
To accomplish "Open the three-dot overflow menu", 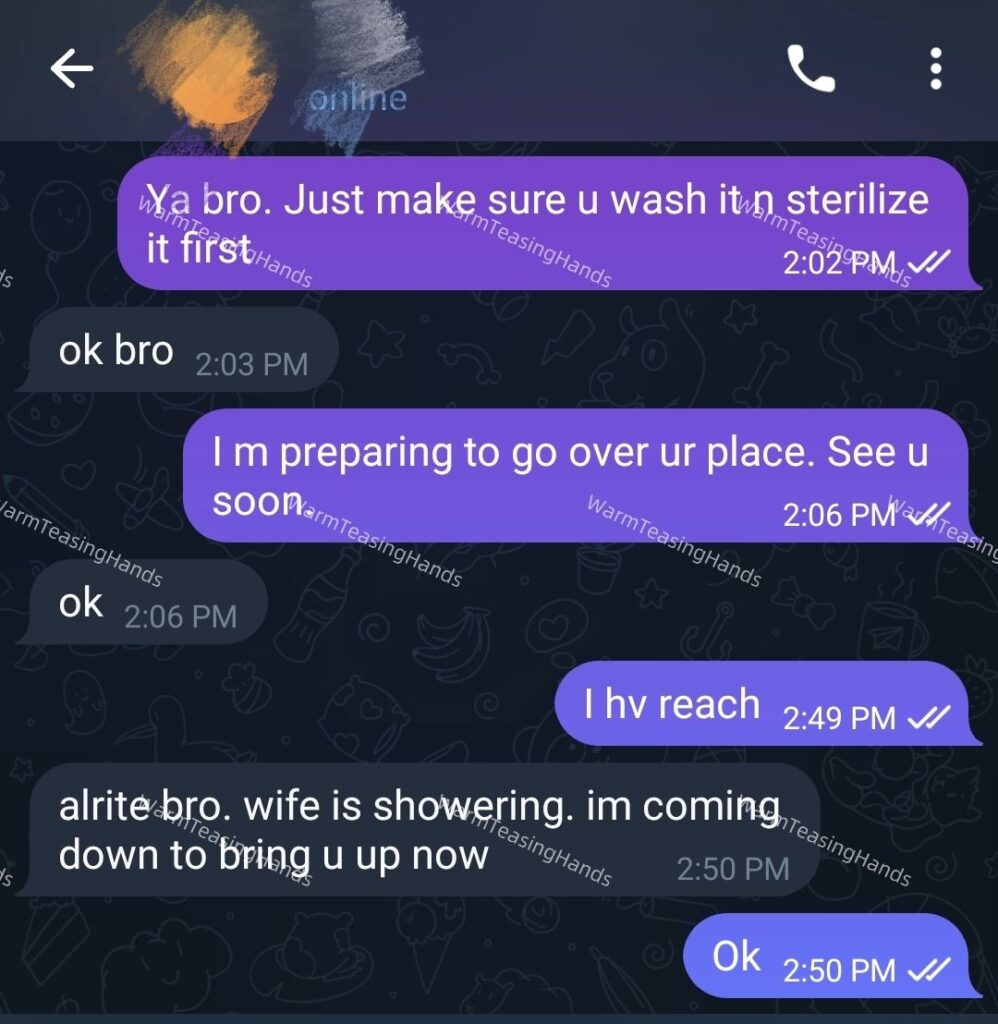I will coord(935,69).
